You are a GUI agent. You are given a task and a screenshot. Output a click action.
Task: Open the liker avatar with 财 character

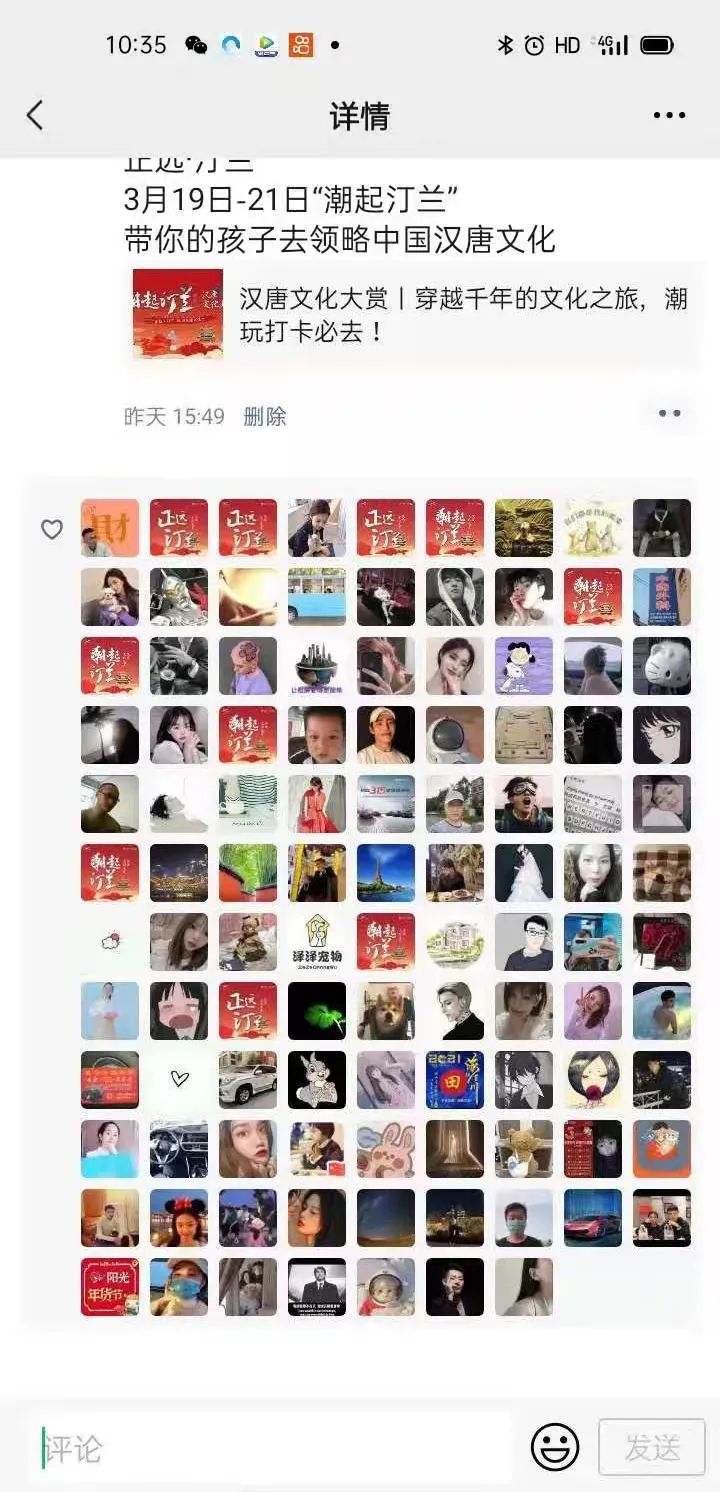point(110,528)
